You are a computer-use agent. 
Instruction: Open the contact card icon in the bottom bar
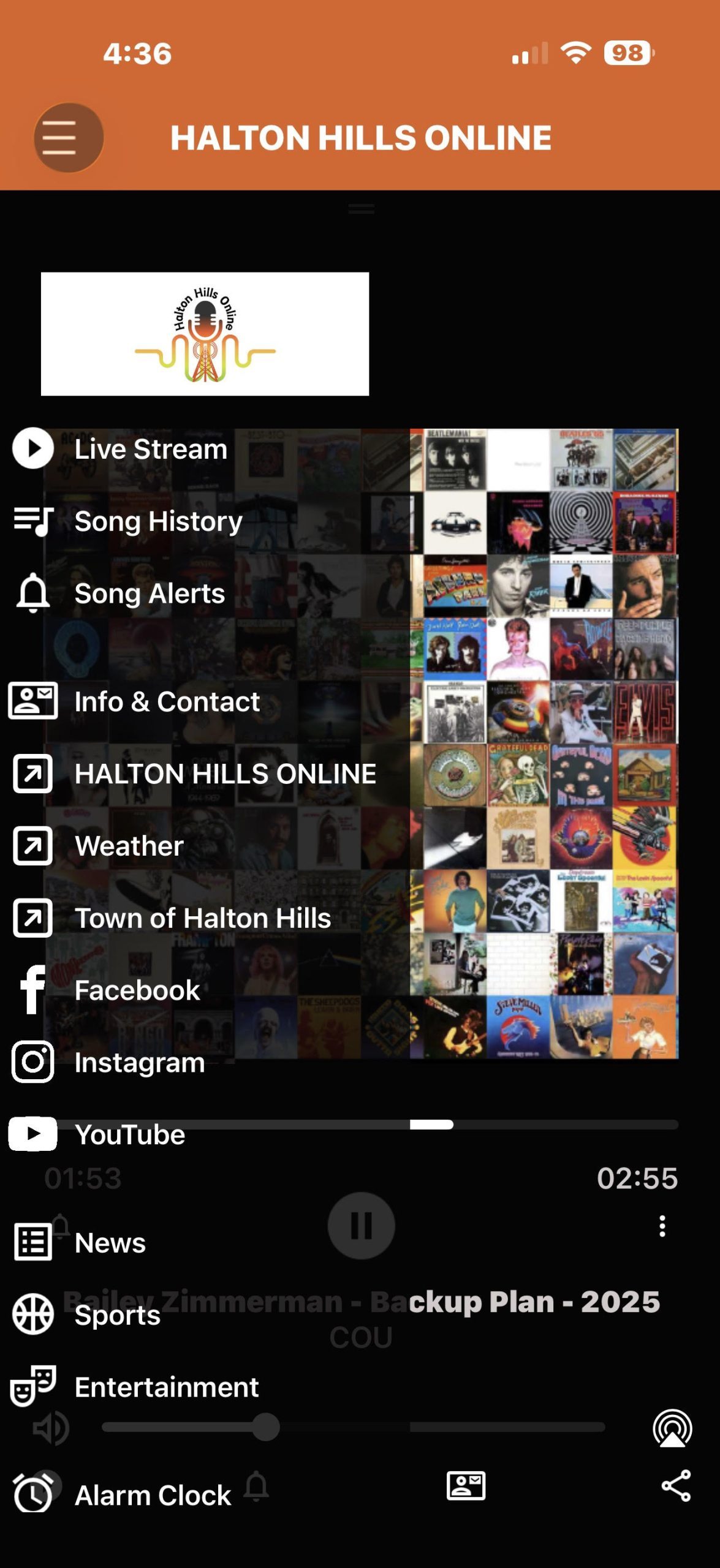coord(466,1485)
